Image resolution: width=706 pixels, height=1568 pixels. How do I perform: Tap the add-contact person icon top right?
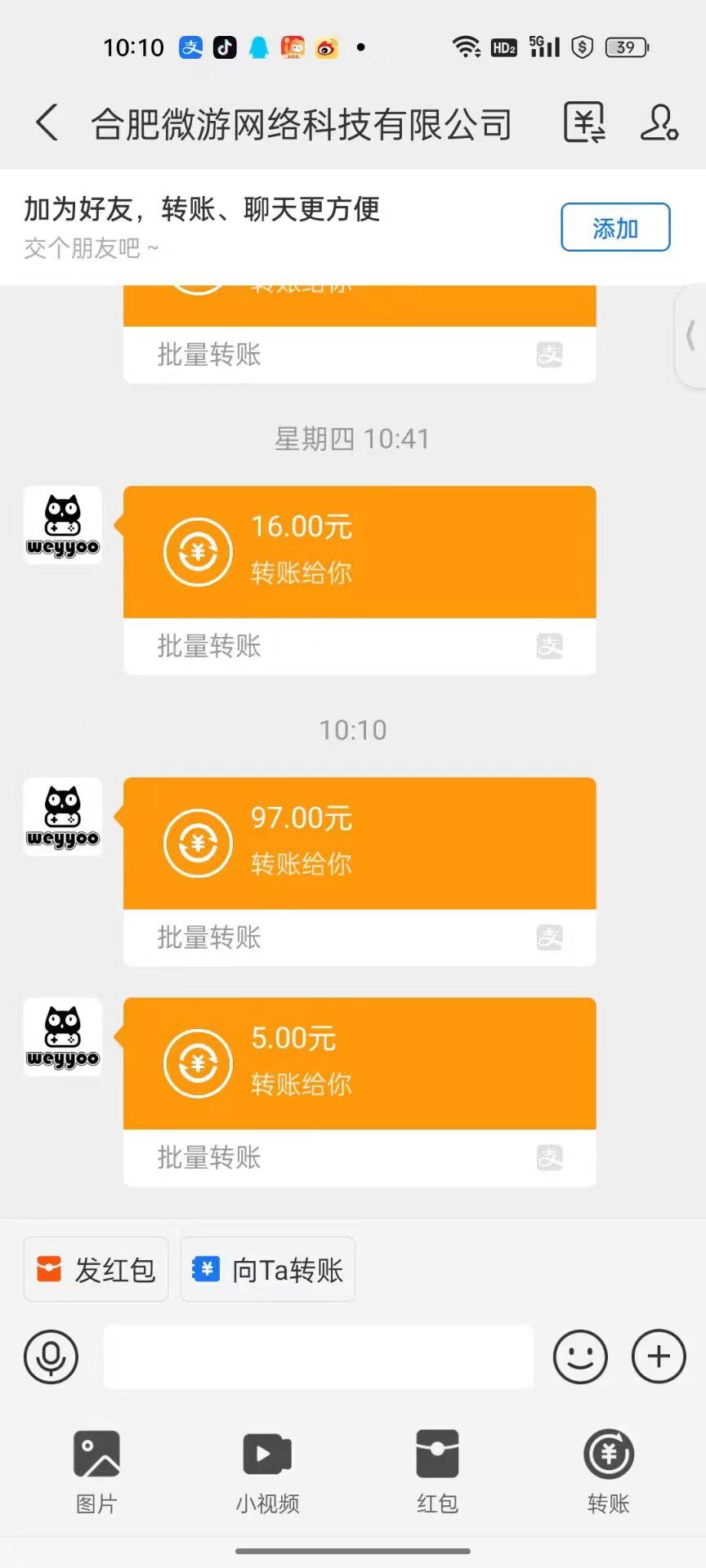(659, 124)
